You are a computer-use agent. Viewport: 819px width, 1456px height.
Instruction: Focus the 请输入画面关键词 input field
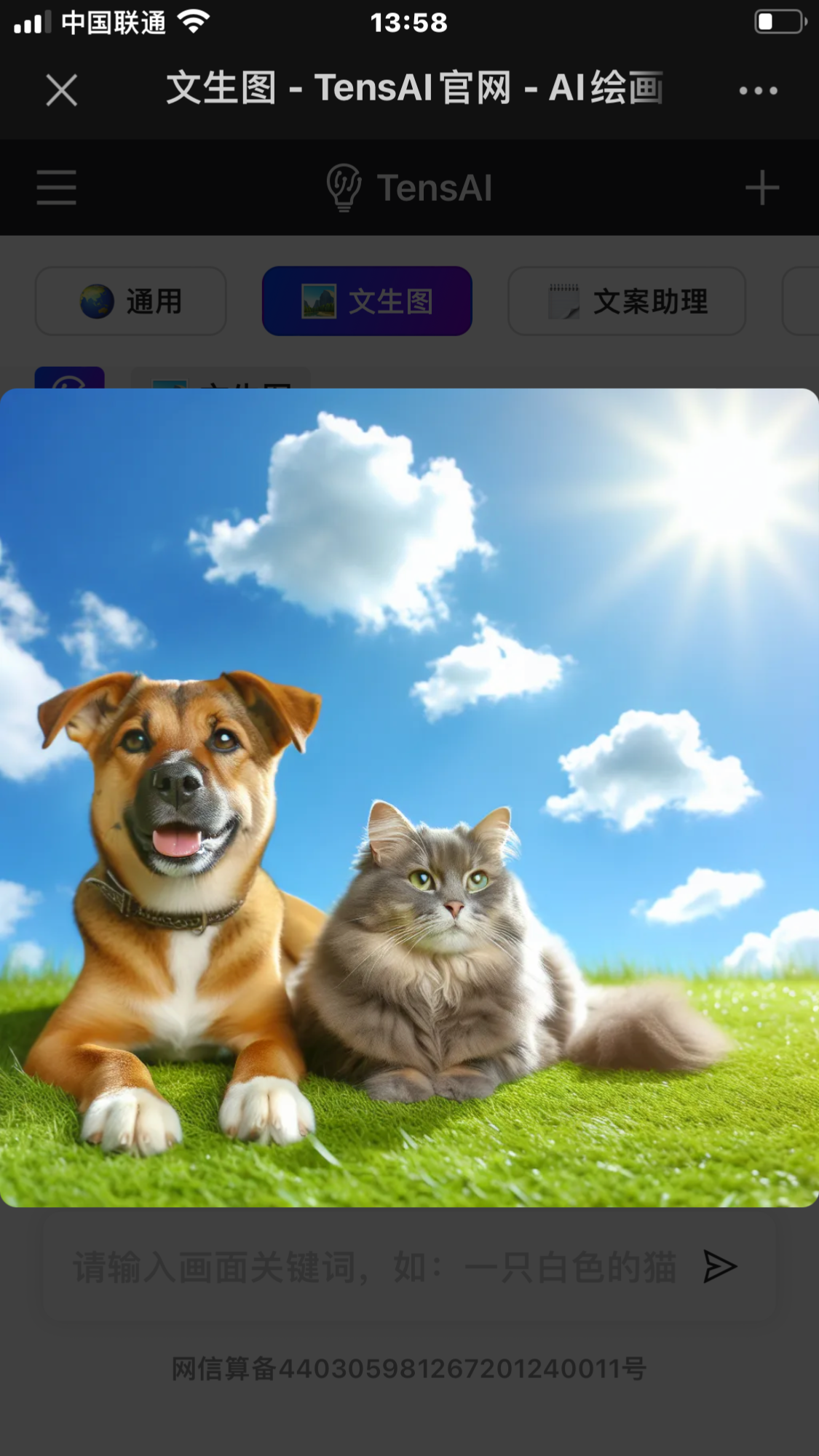point(375,1268)
